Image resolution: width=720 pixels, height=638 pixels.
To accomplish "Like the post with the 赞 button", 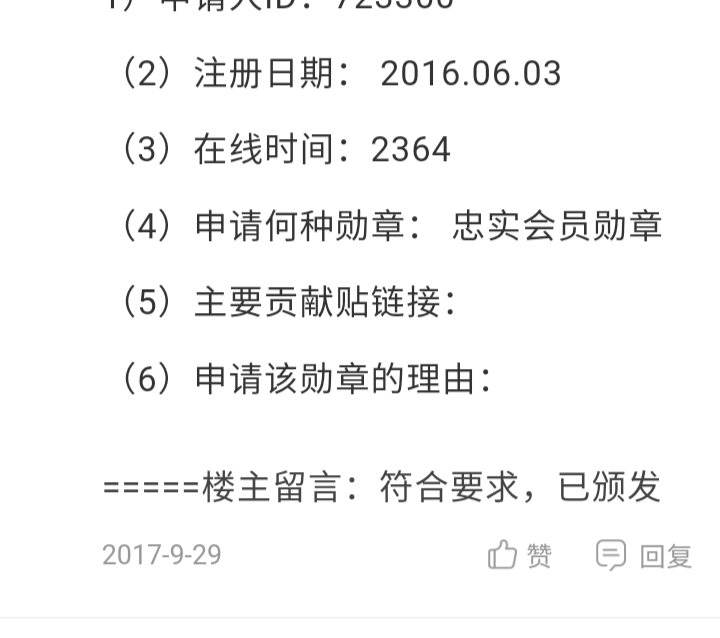I will click(x=519, y=555).
